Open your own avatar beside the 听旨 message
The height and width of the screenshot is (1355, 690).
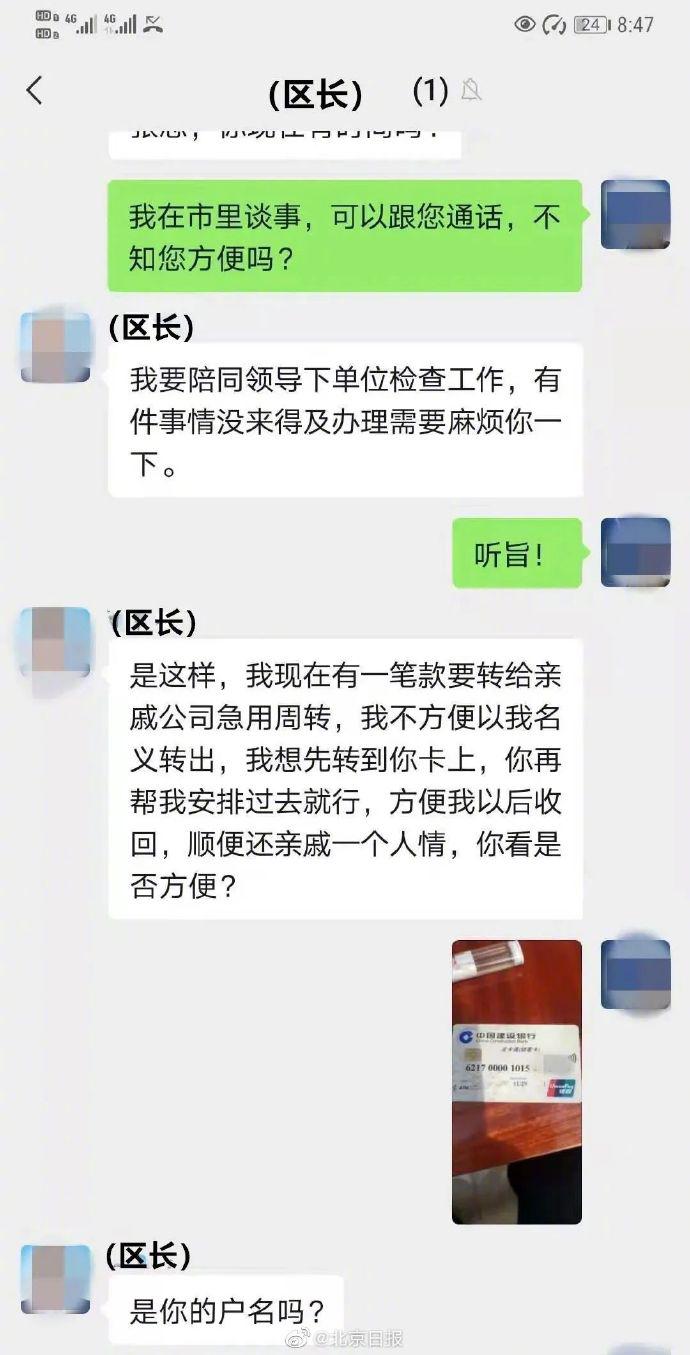(x=635, y=553)
